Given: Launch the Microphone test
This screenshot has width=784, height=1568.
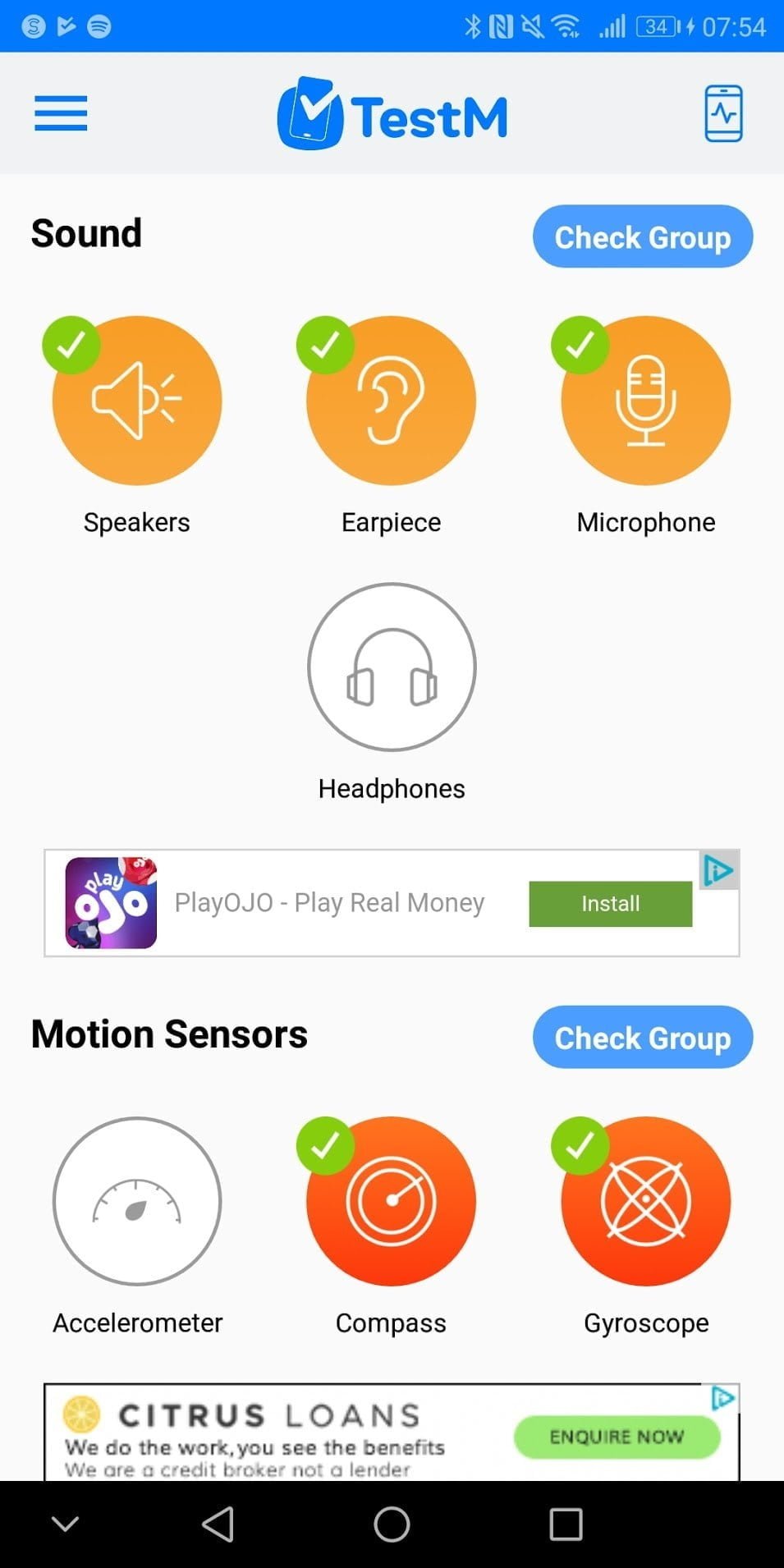Looking at the screenshot, I should click(x=646, y=401).
